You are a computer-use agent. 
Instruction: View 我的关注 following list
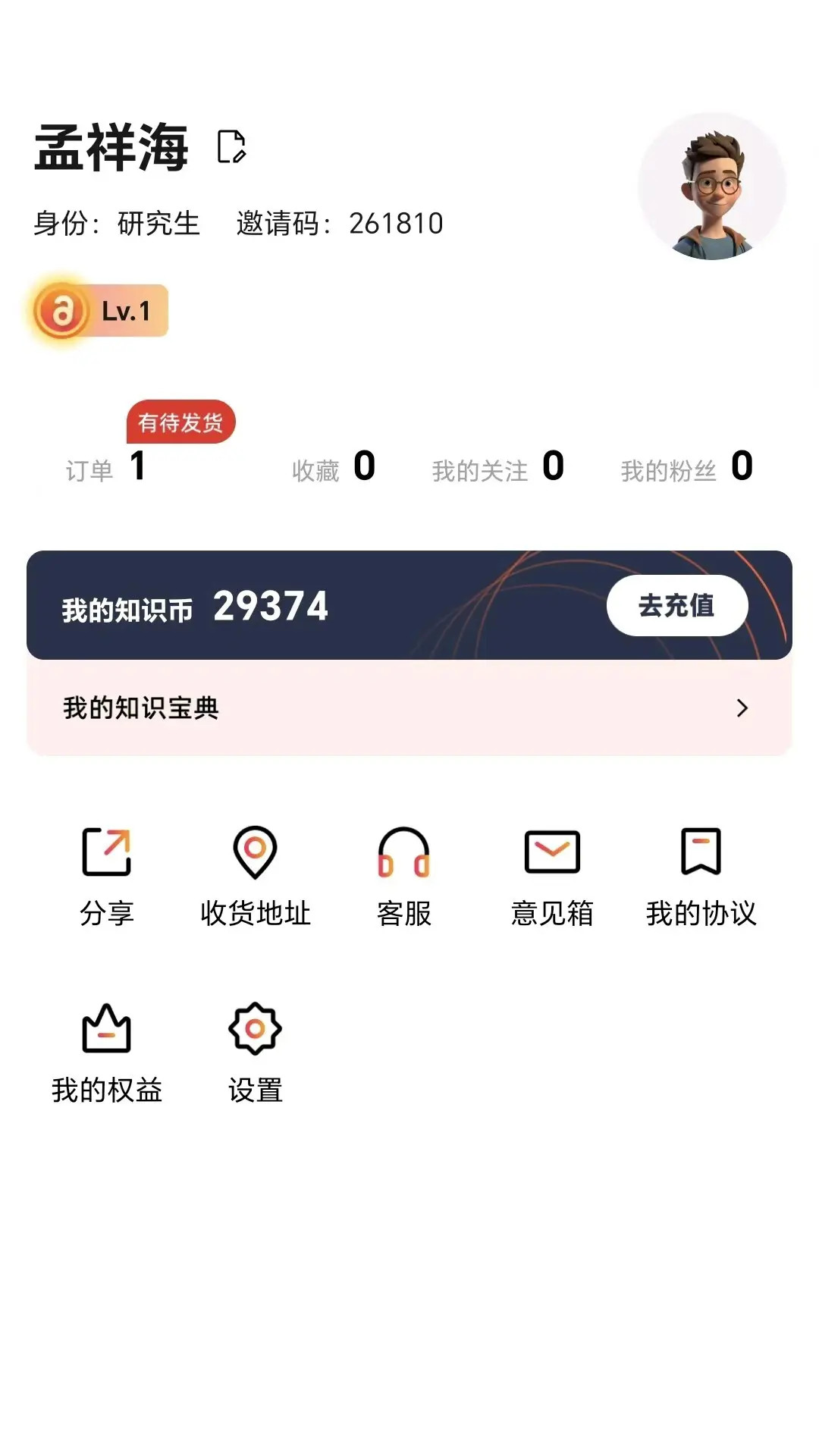(497, 467)
